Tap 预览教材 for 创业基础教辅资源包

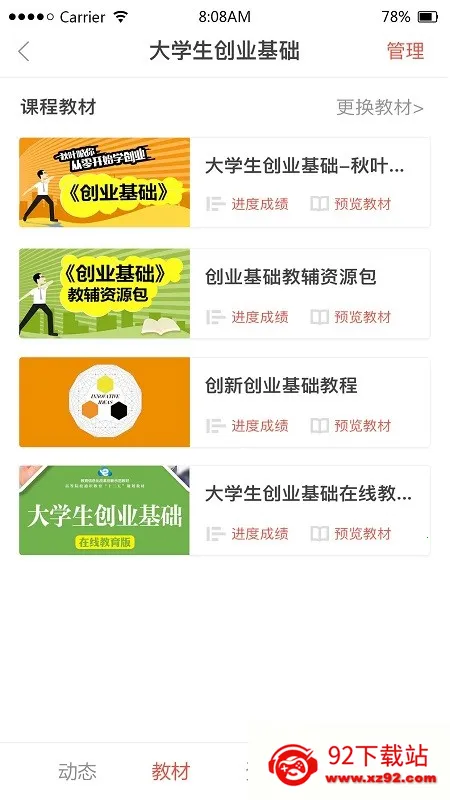pyautogui.click(x=351, y=317)
